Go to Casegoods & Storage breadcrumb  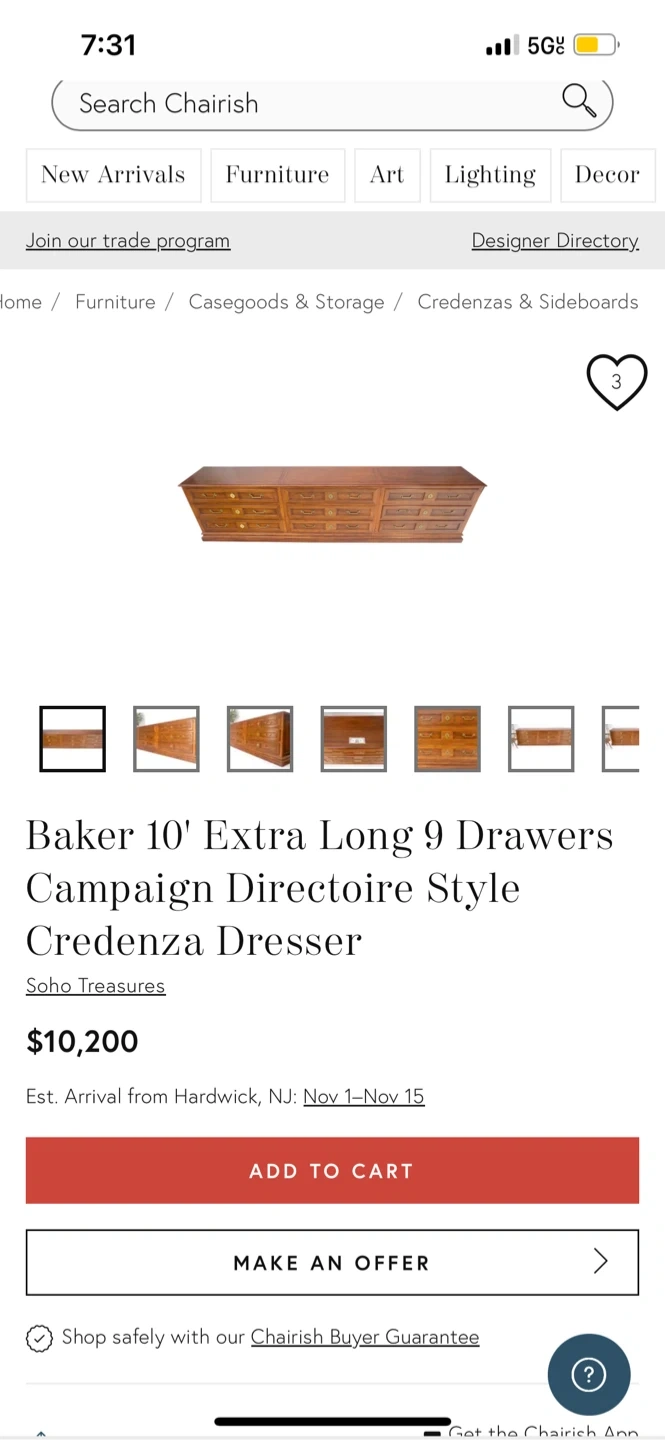click(286, 302)
